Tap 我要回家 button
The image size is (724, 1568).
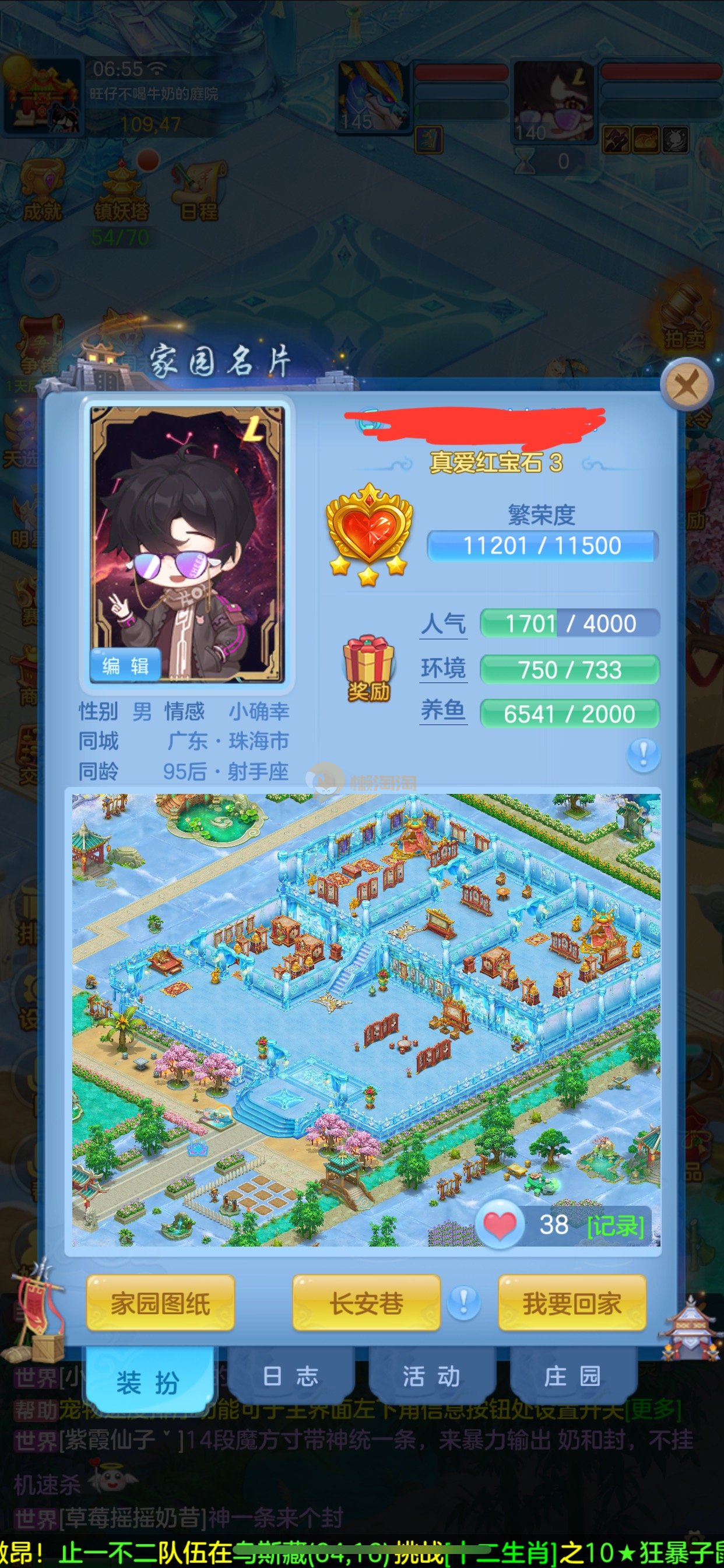tap(572, 1303)
